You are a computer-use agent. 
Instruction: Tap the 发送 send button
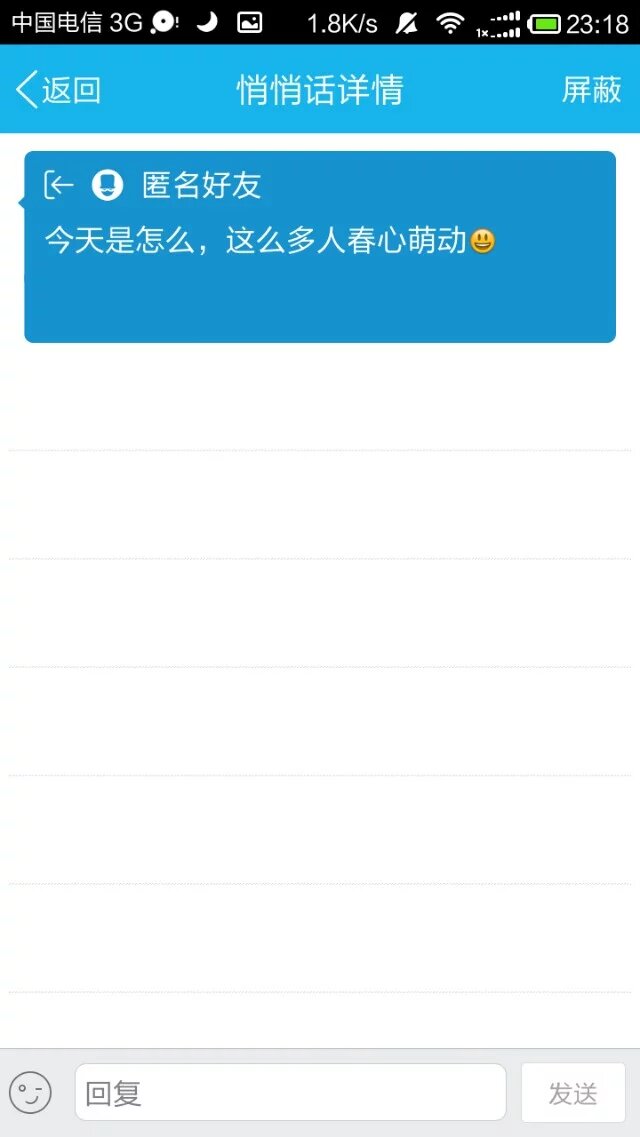tap(573, 1093)
